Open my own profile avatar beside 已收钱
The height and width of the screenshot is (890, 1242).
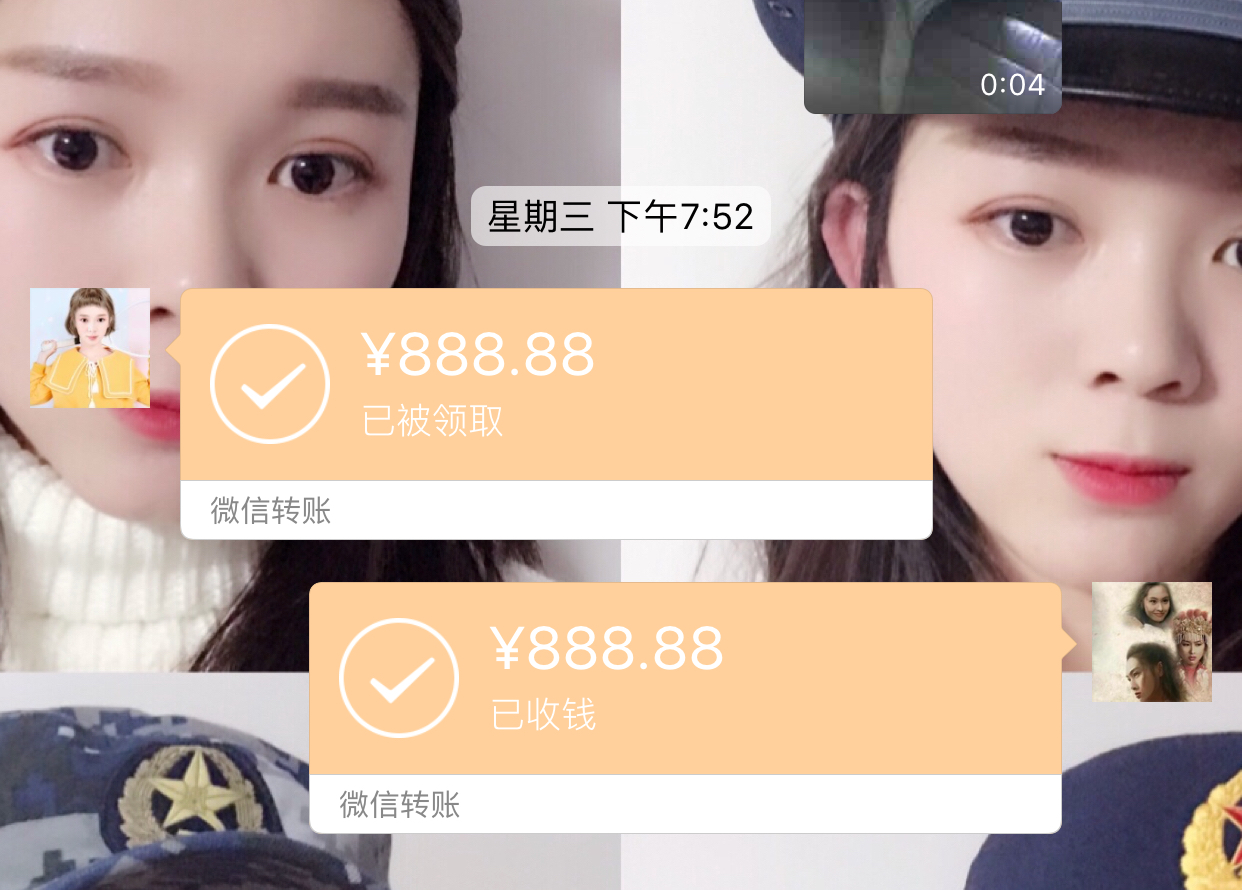coord(1151,642)
